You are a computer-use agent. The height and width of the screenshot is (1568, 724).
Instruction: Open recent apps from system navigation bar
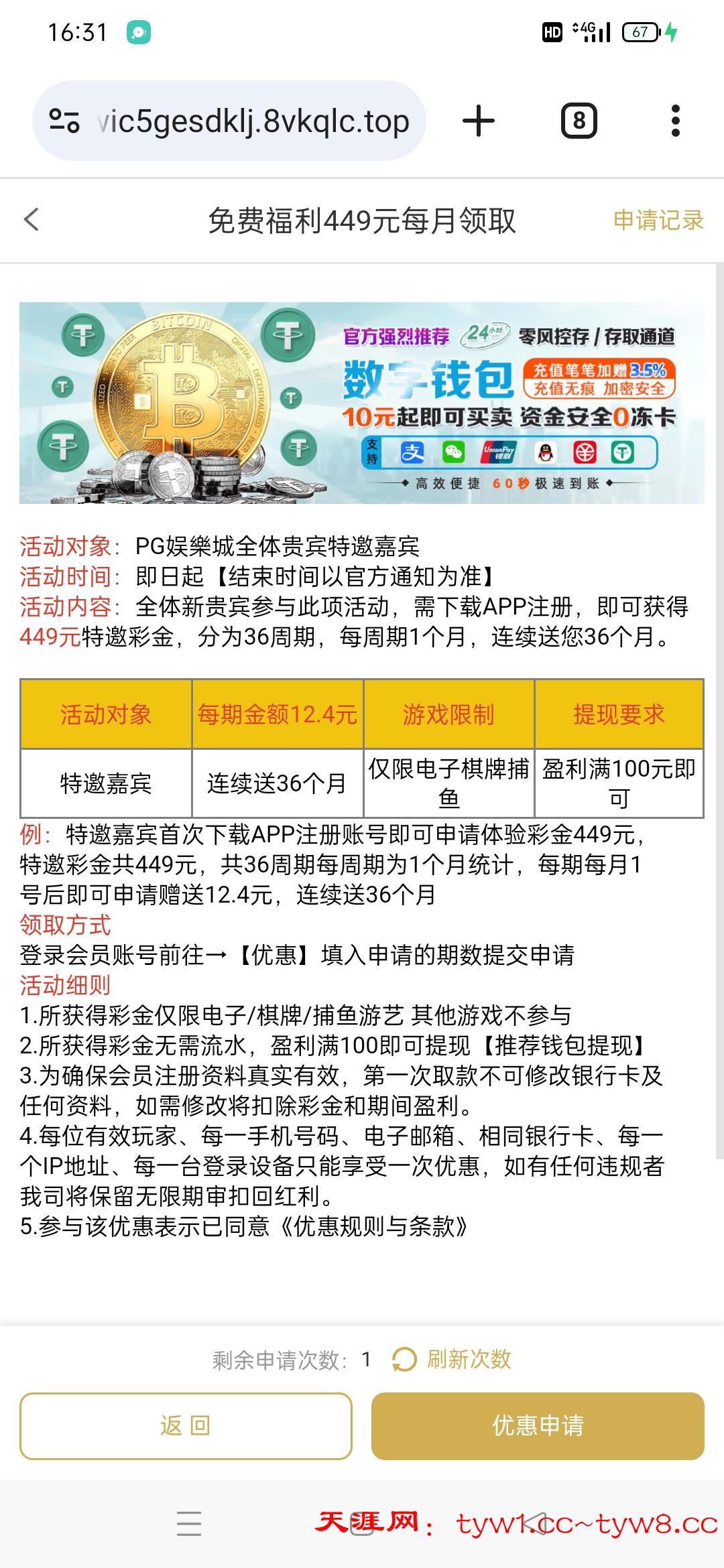189,1524
